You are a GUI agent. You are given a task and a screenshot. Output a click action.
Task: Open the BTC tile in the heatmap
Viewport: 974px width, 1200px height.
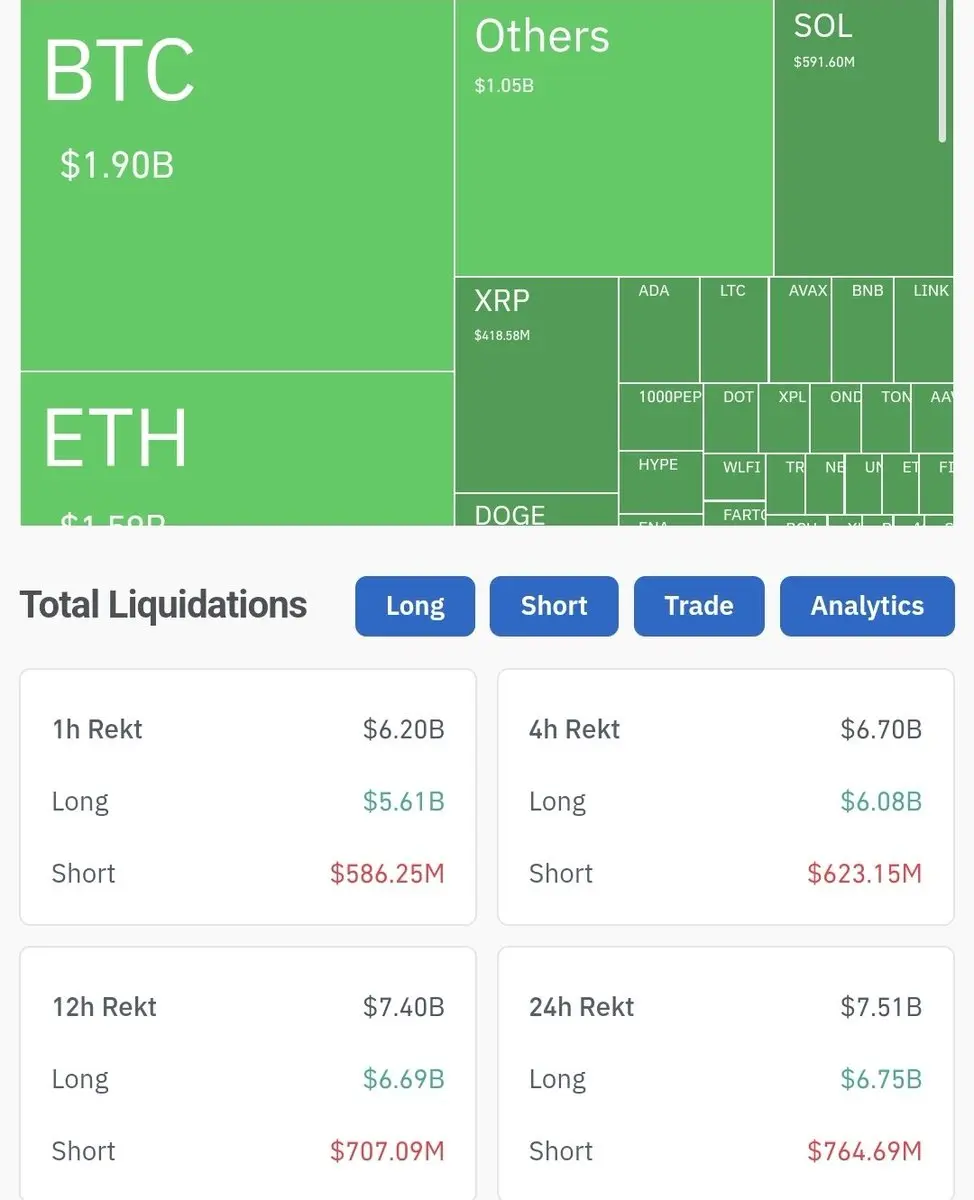pyautogui.click(x=237, y=185)
